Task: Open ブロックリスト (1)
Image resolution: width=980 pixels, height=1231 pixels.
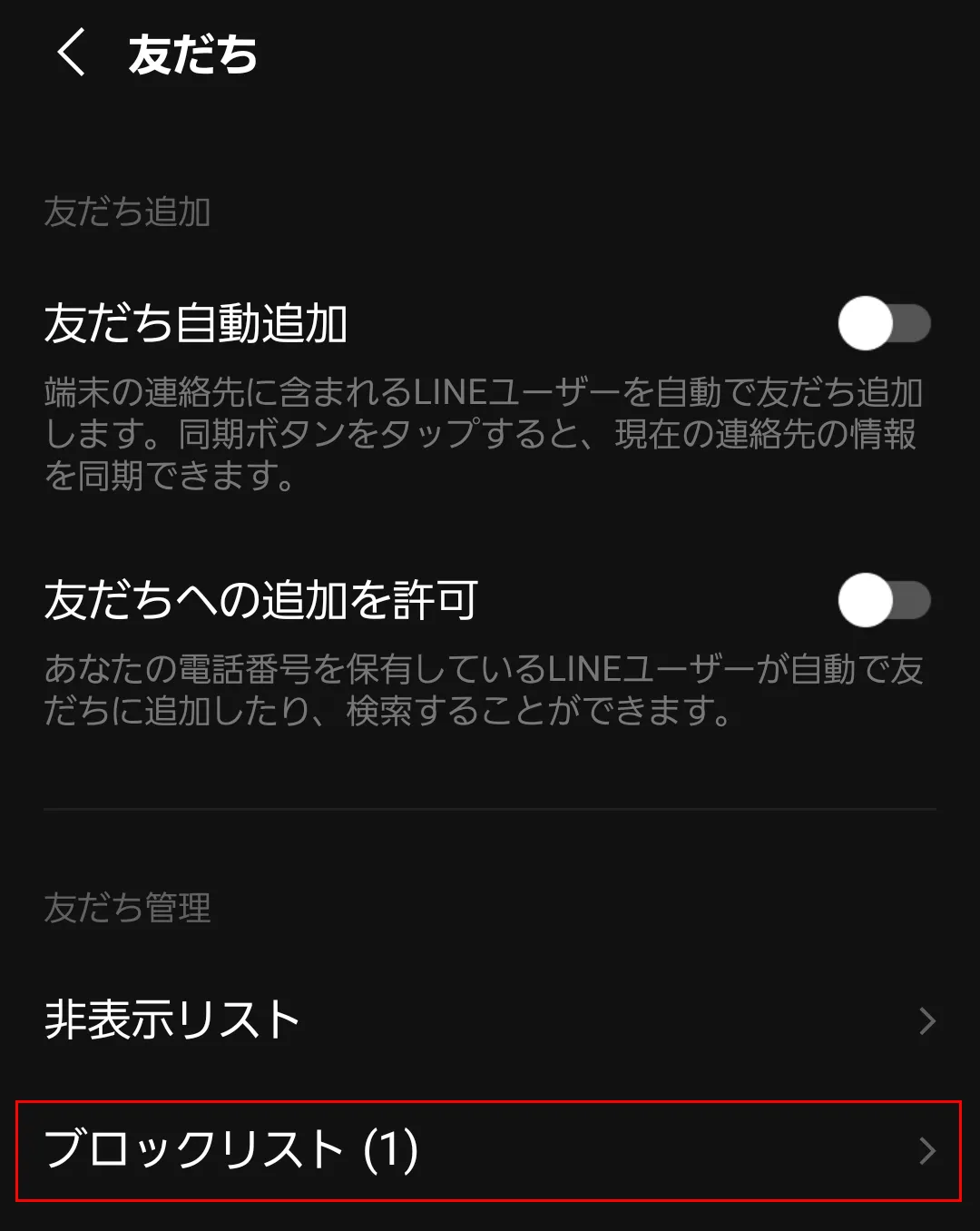Action: click(x=490, y=1150)
